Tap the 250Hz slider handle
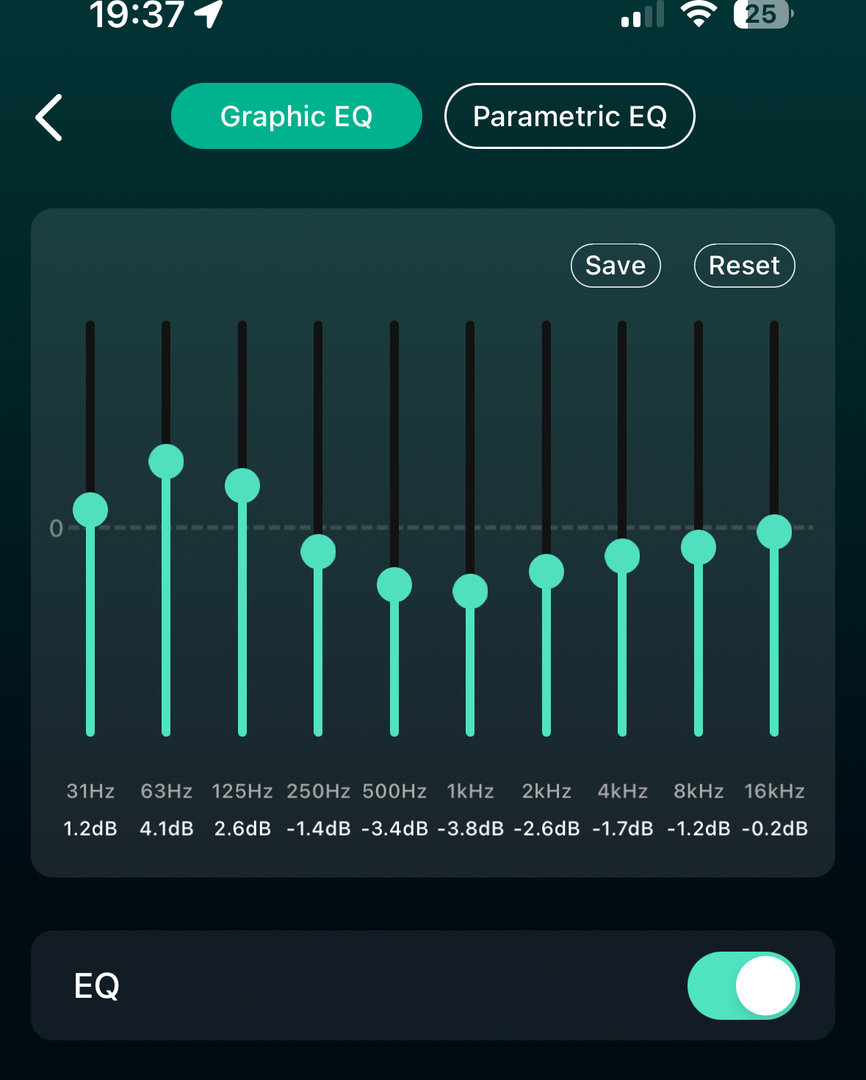The image size is (866, 1080). tap(318, 551)
